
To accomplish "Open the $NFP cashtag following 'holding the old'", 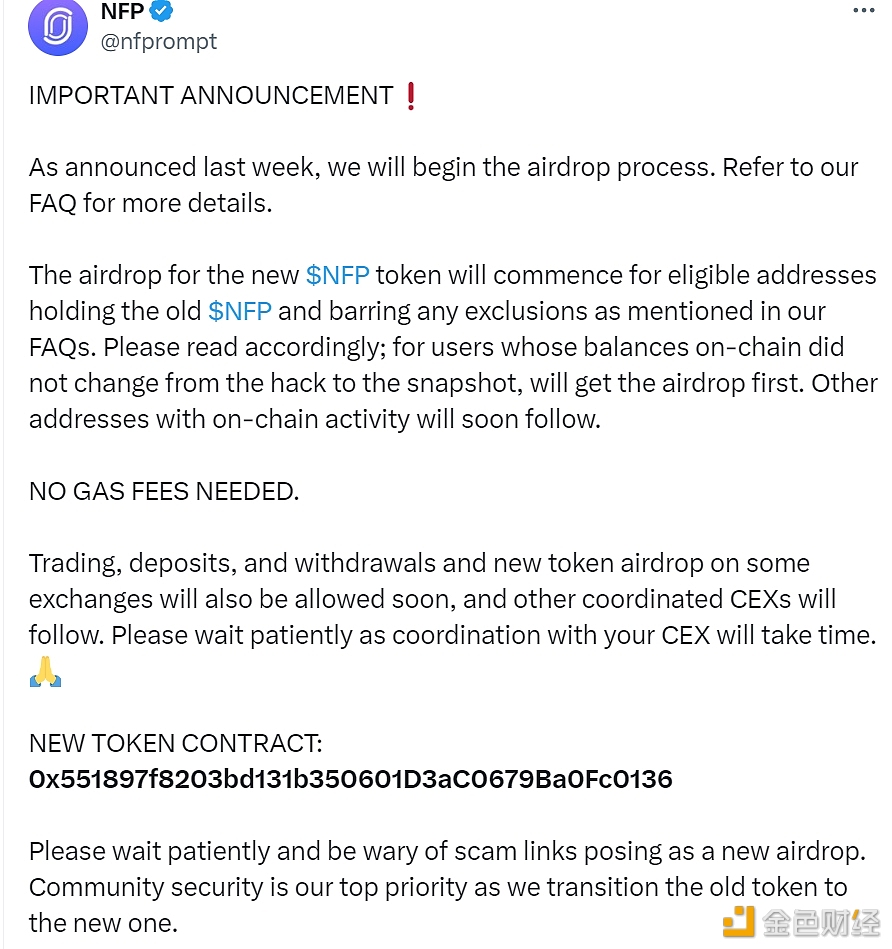I will tap(240, 311).
